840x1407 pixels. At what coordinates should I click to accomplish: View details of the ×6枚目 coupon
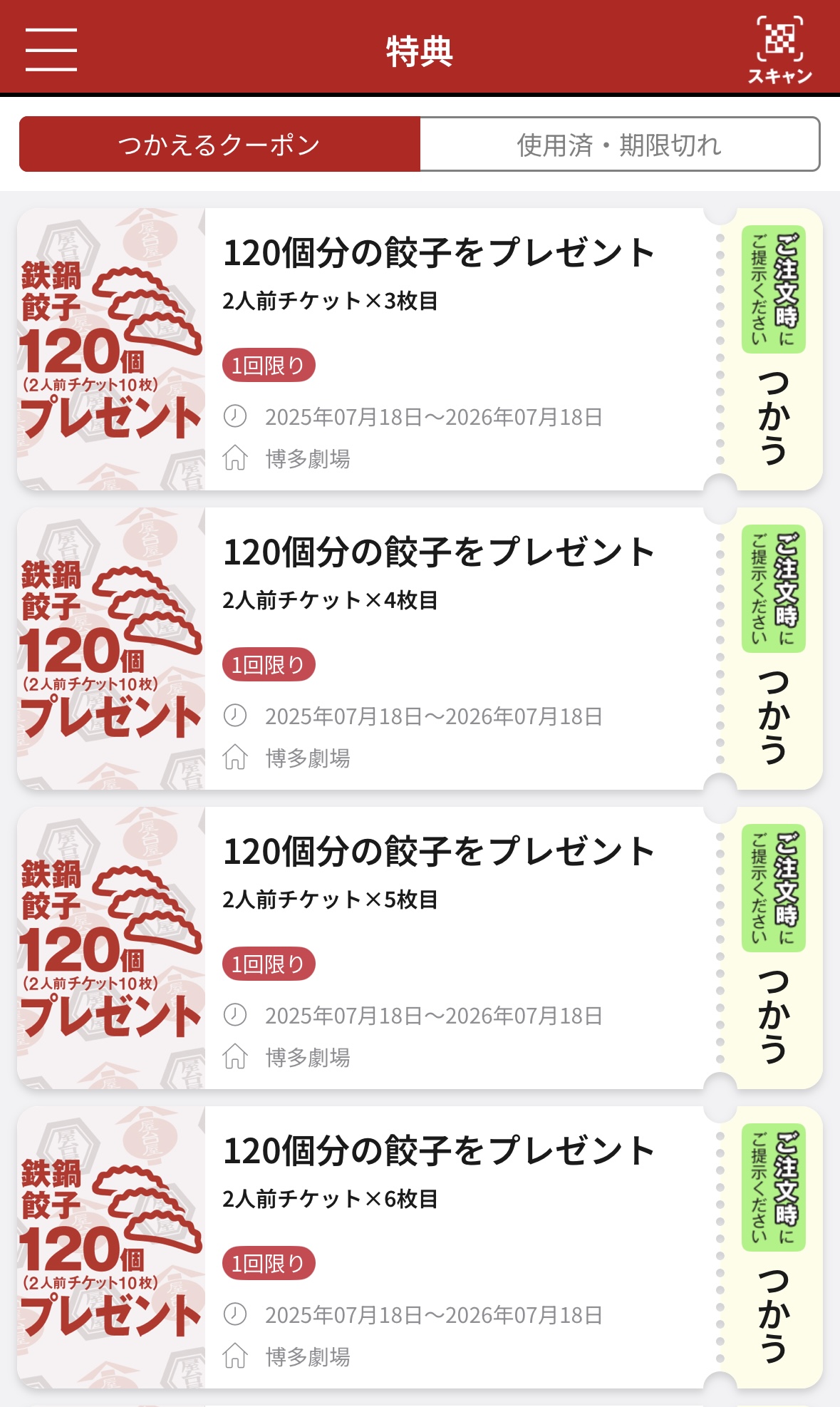(x=438, y=1247)
